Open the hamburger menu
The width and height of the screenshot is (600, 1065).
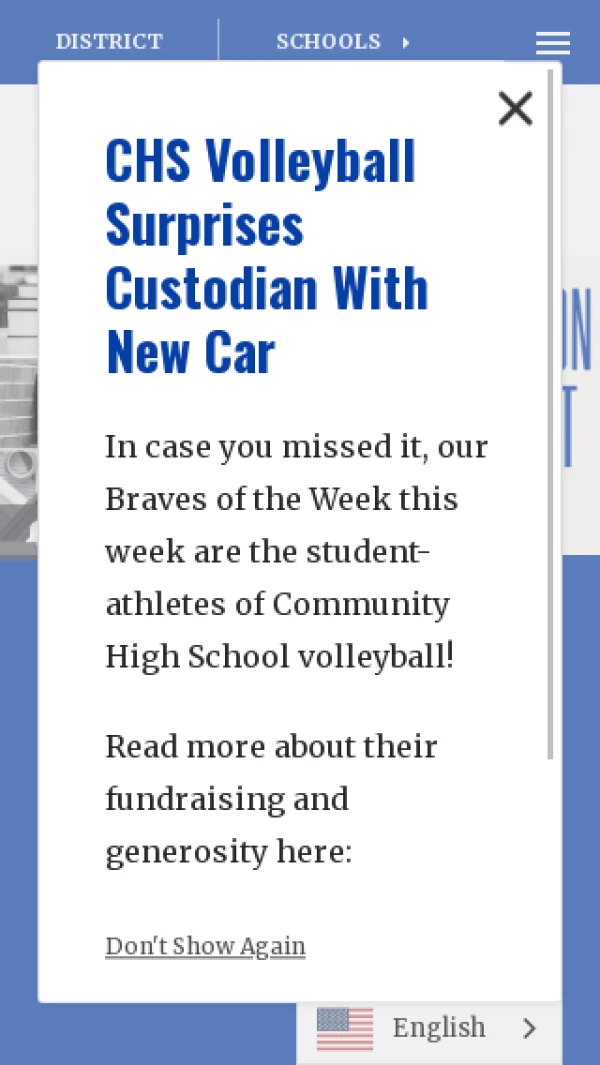tap(552, 43)
